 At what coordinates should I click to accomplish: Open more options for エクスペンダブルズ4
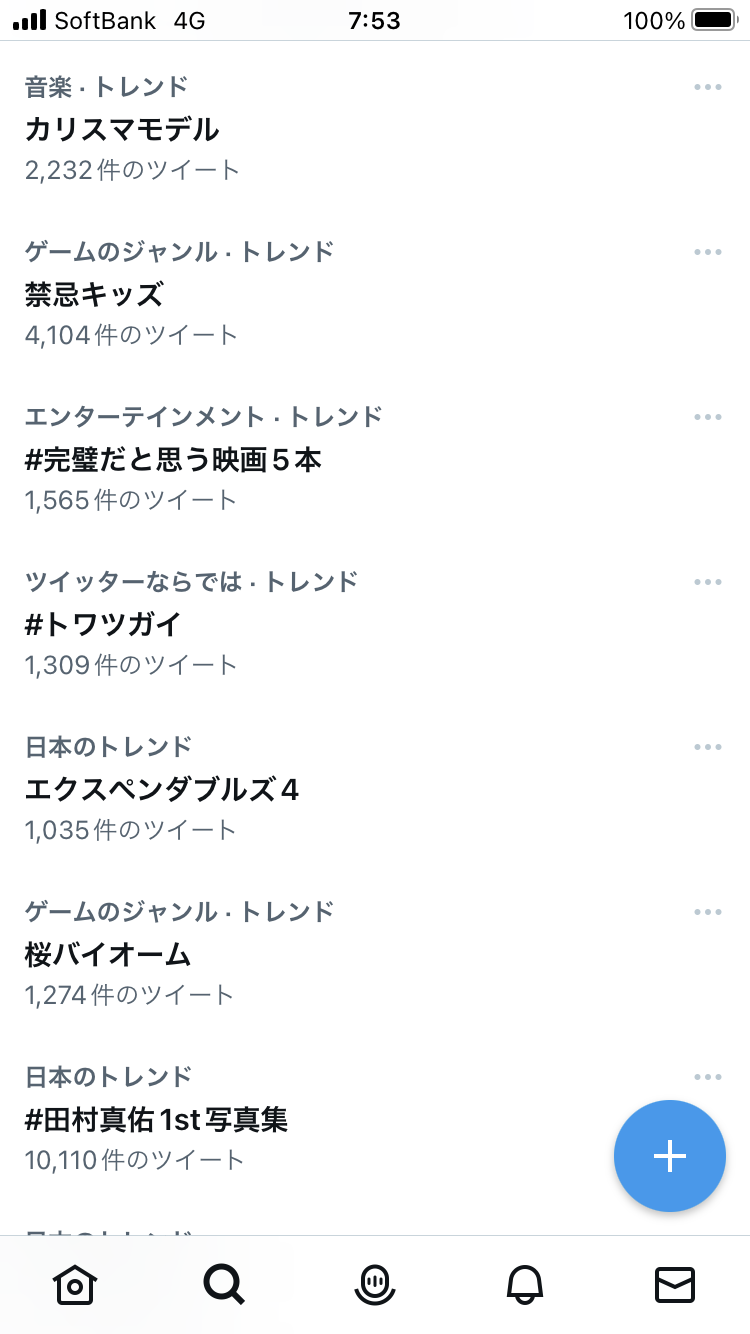pos(708,747)
